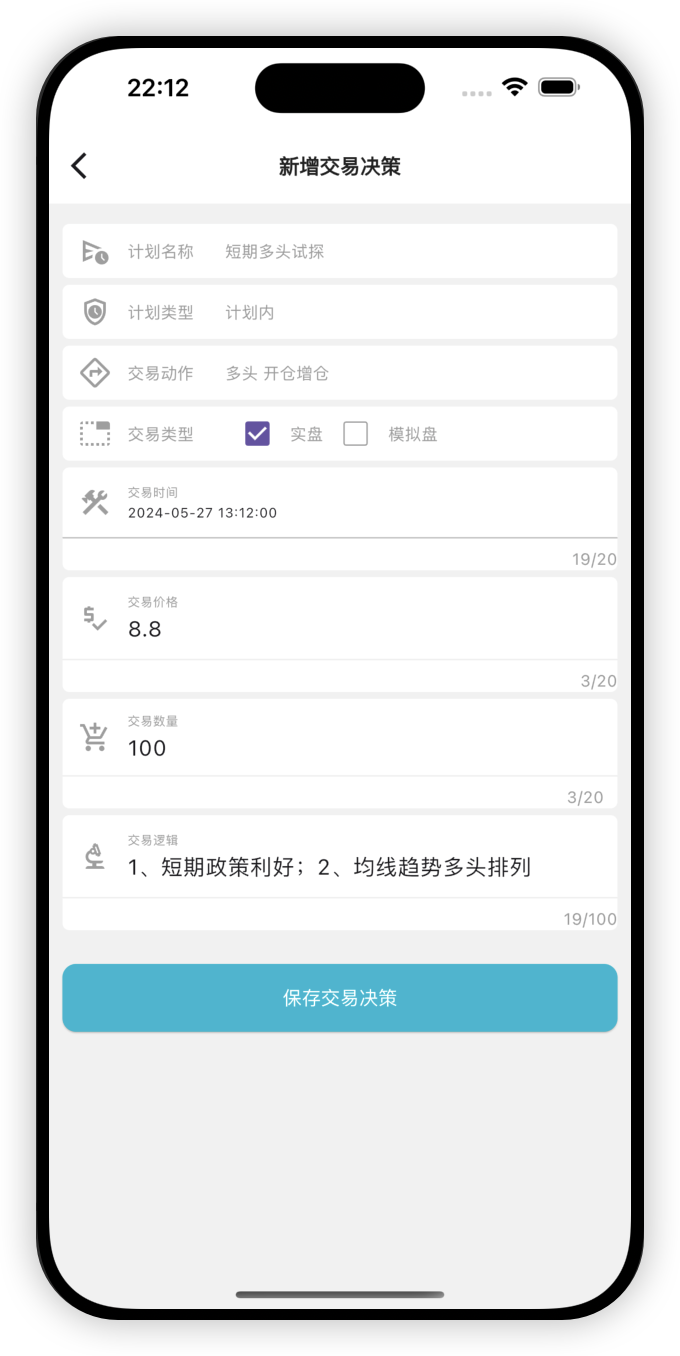Go back from 新增交易决策

[80, 166]
